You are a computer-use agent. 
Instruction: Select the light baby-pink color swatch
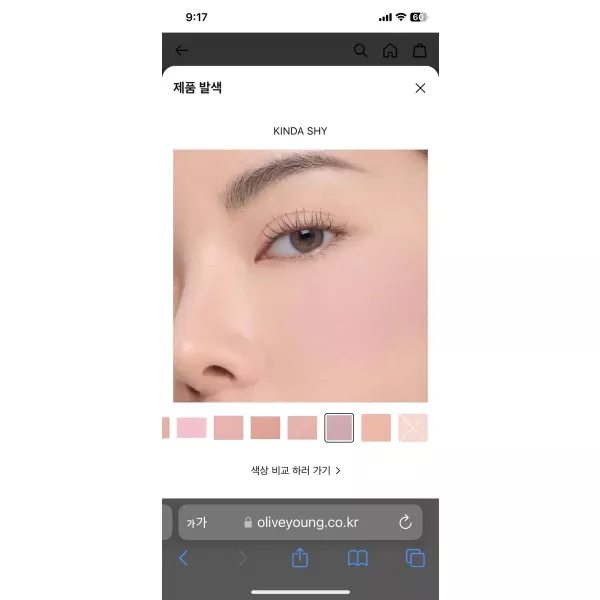pyautogui.click(x=191, y=428)
